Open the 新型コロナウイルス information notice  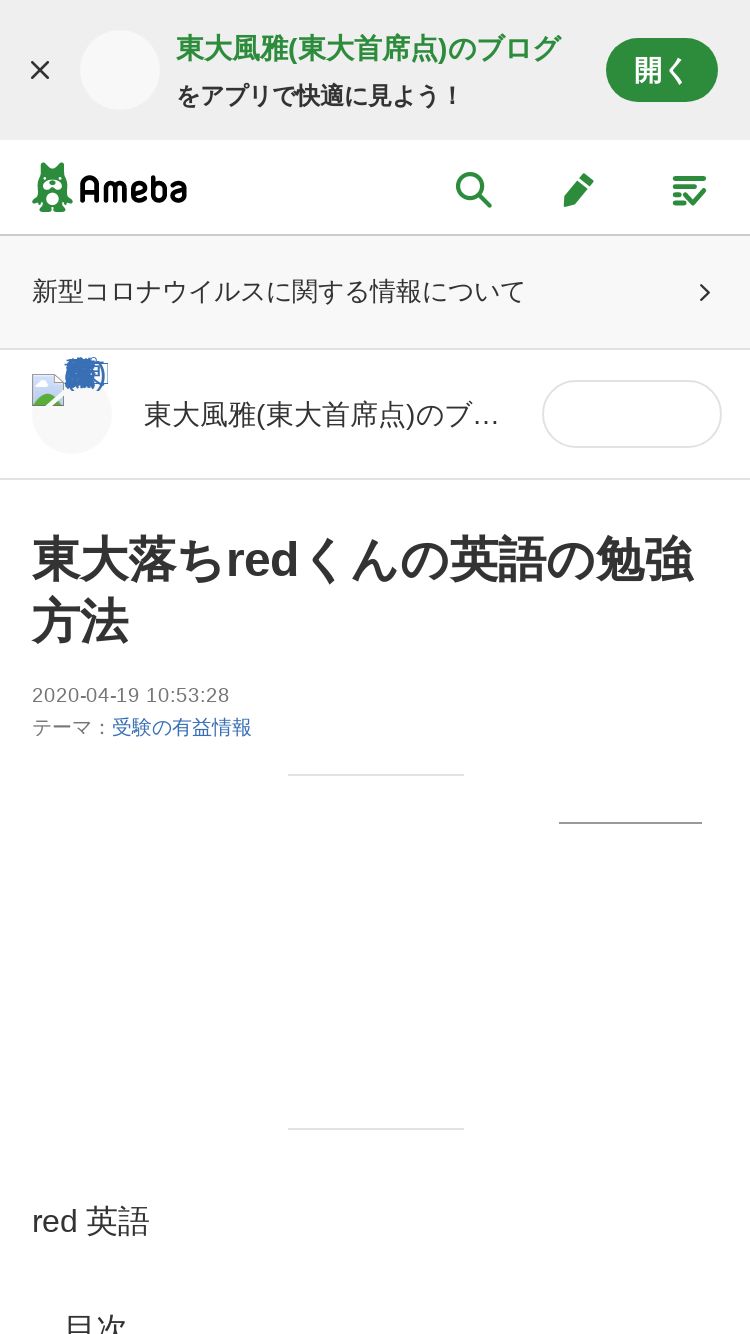click(374, 292)
